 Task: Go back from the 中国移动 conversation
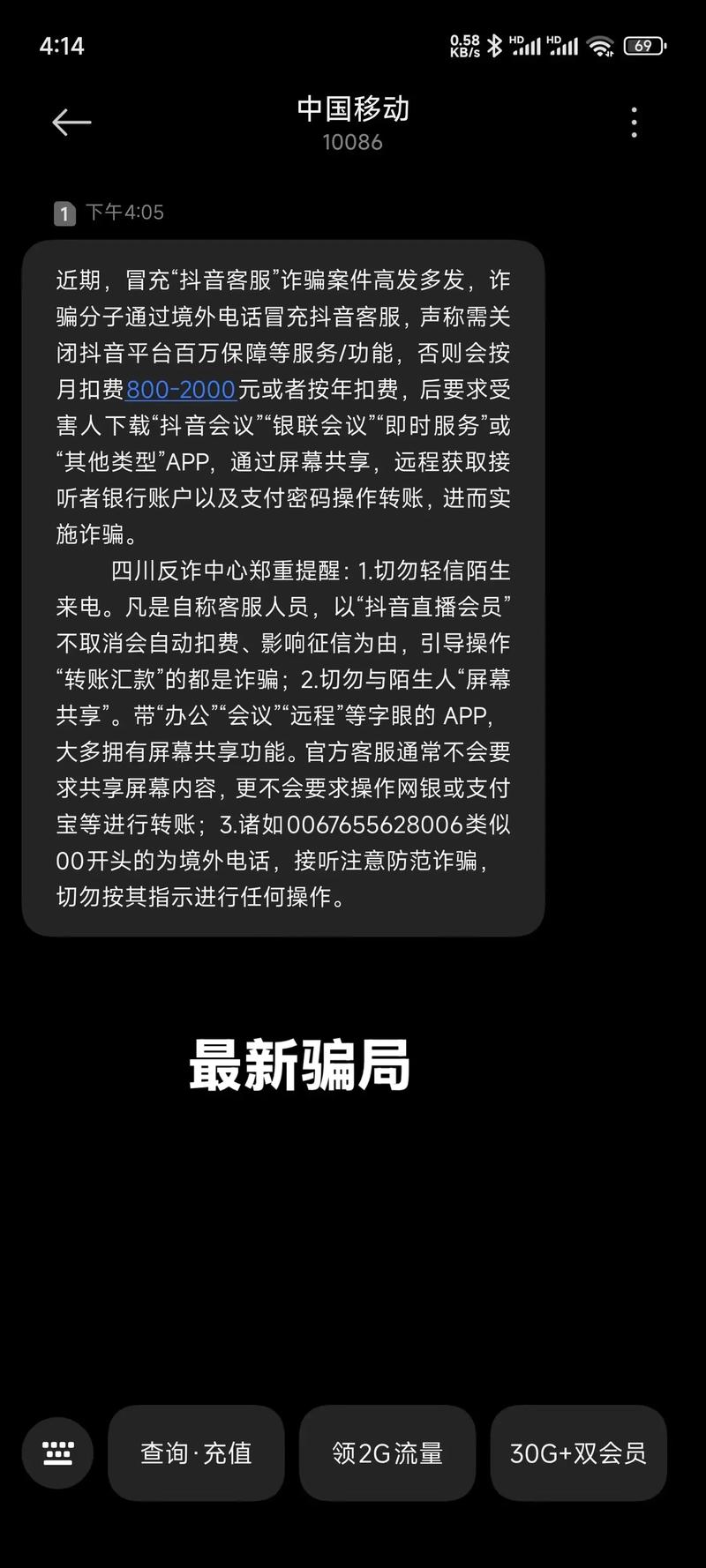[71, 122]
